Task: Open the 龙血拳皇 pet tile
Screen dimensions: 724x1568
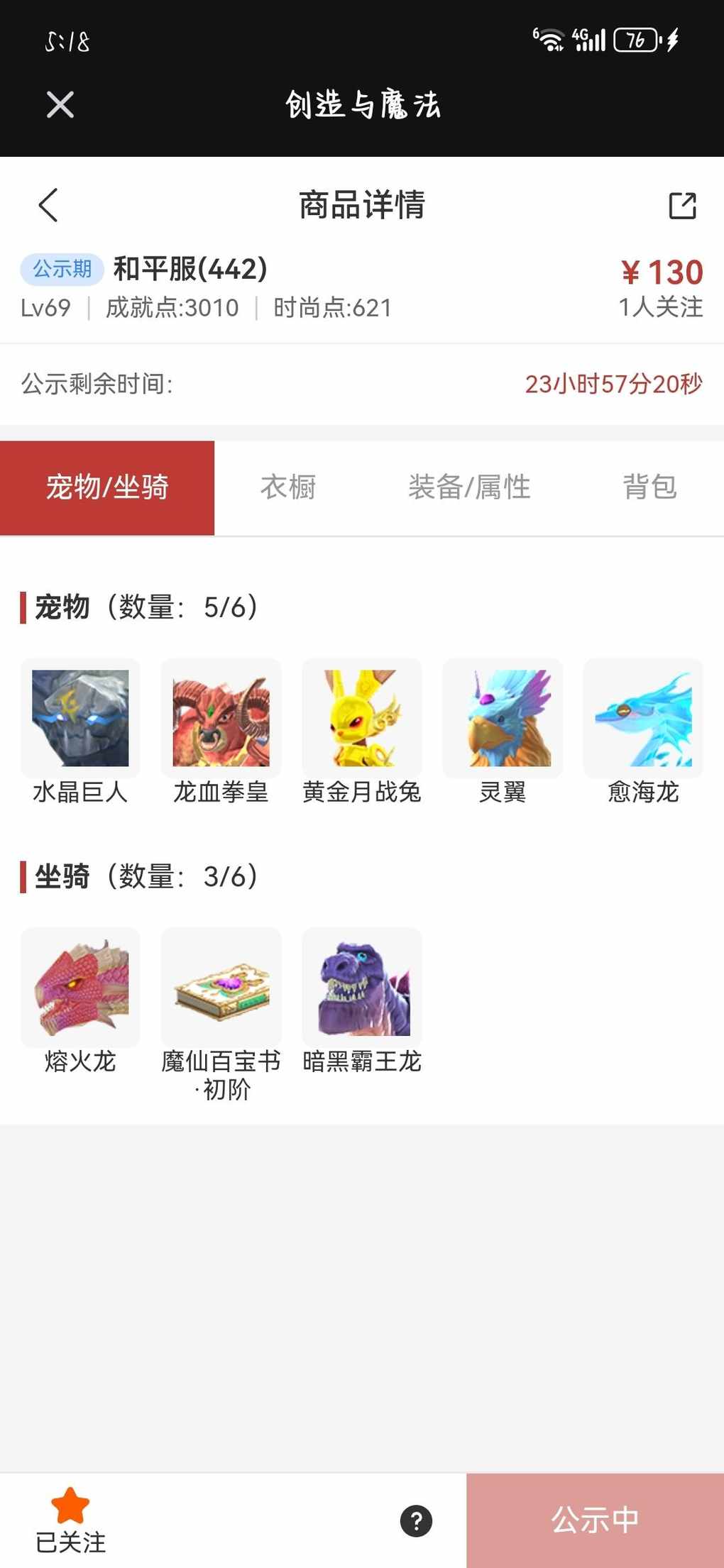Action: pyautogui.click(x=221, y=718)
